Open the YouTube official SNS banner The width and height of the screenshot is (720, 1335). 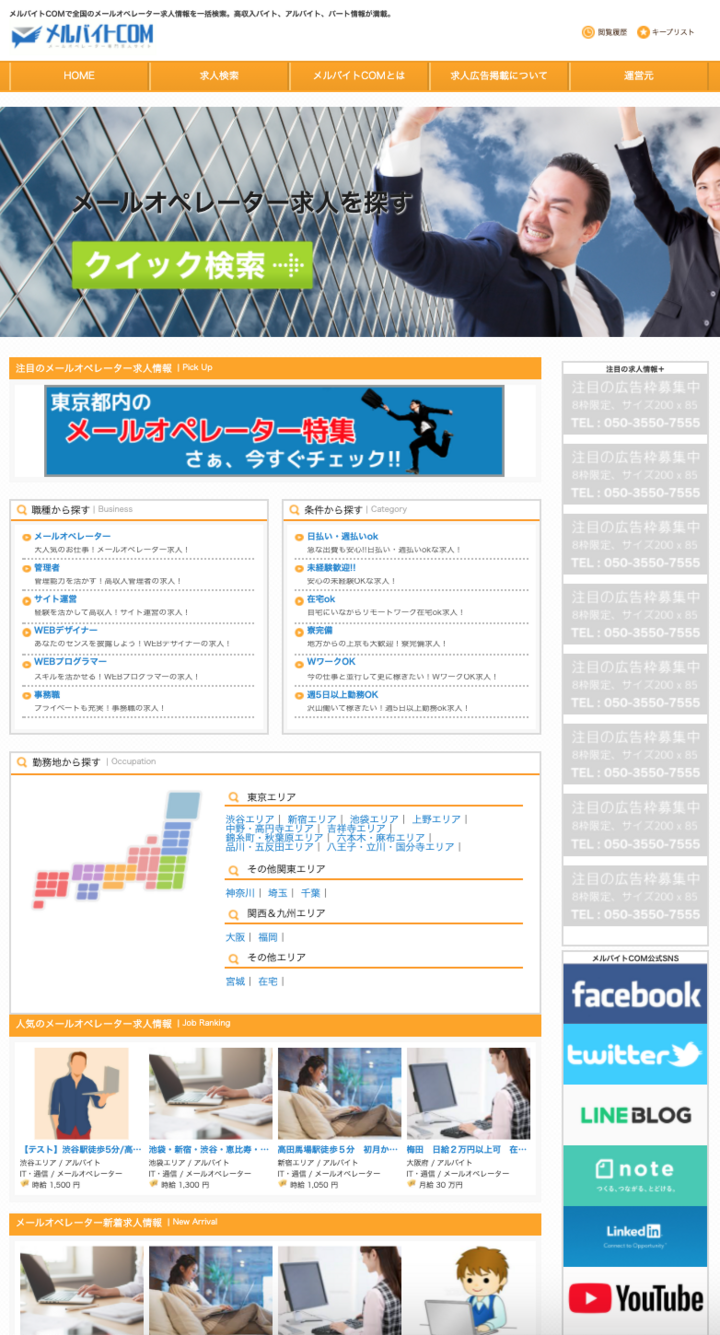(635, 1299)
